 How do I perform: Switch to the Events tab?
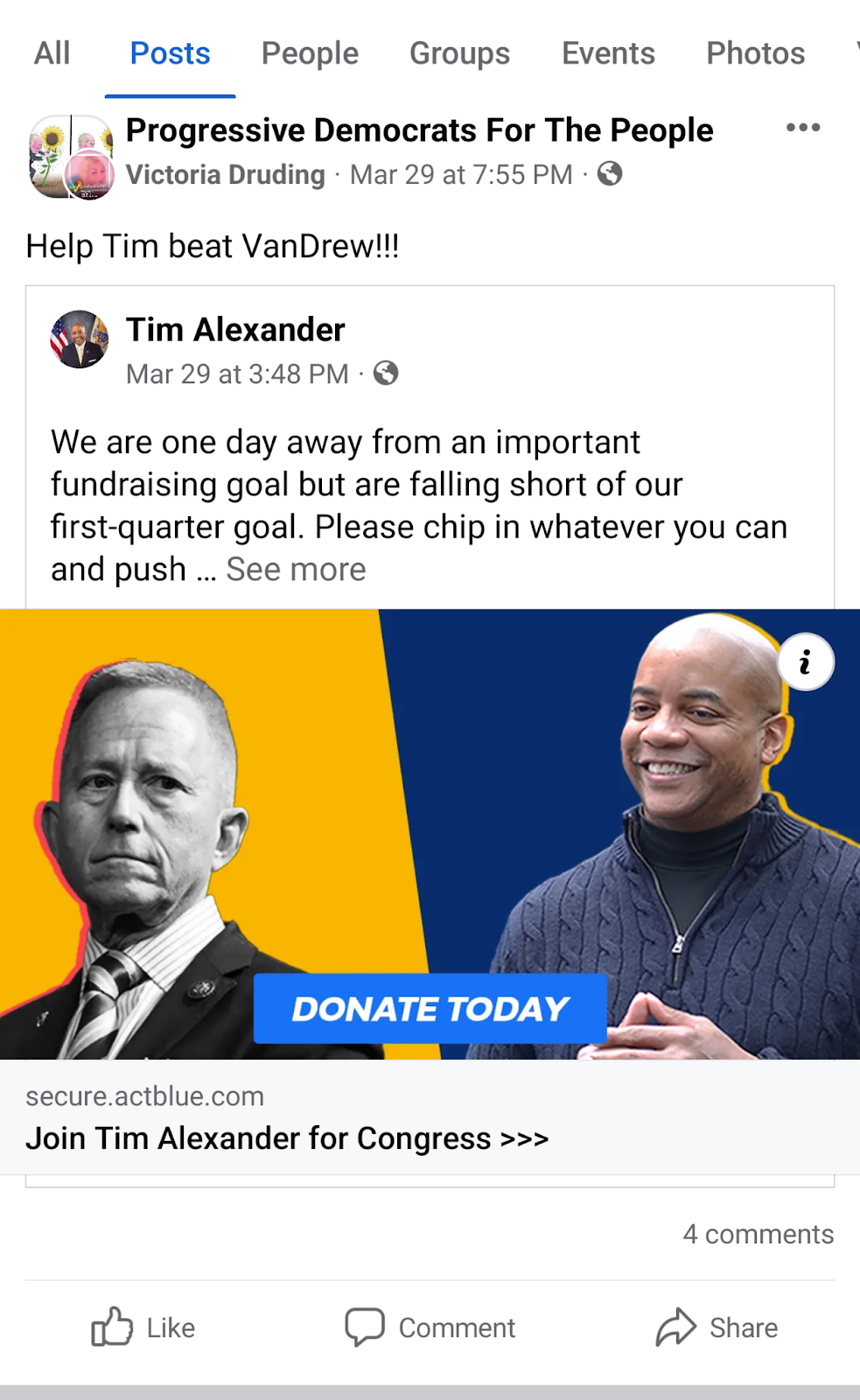coord(608,53)
